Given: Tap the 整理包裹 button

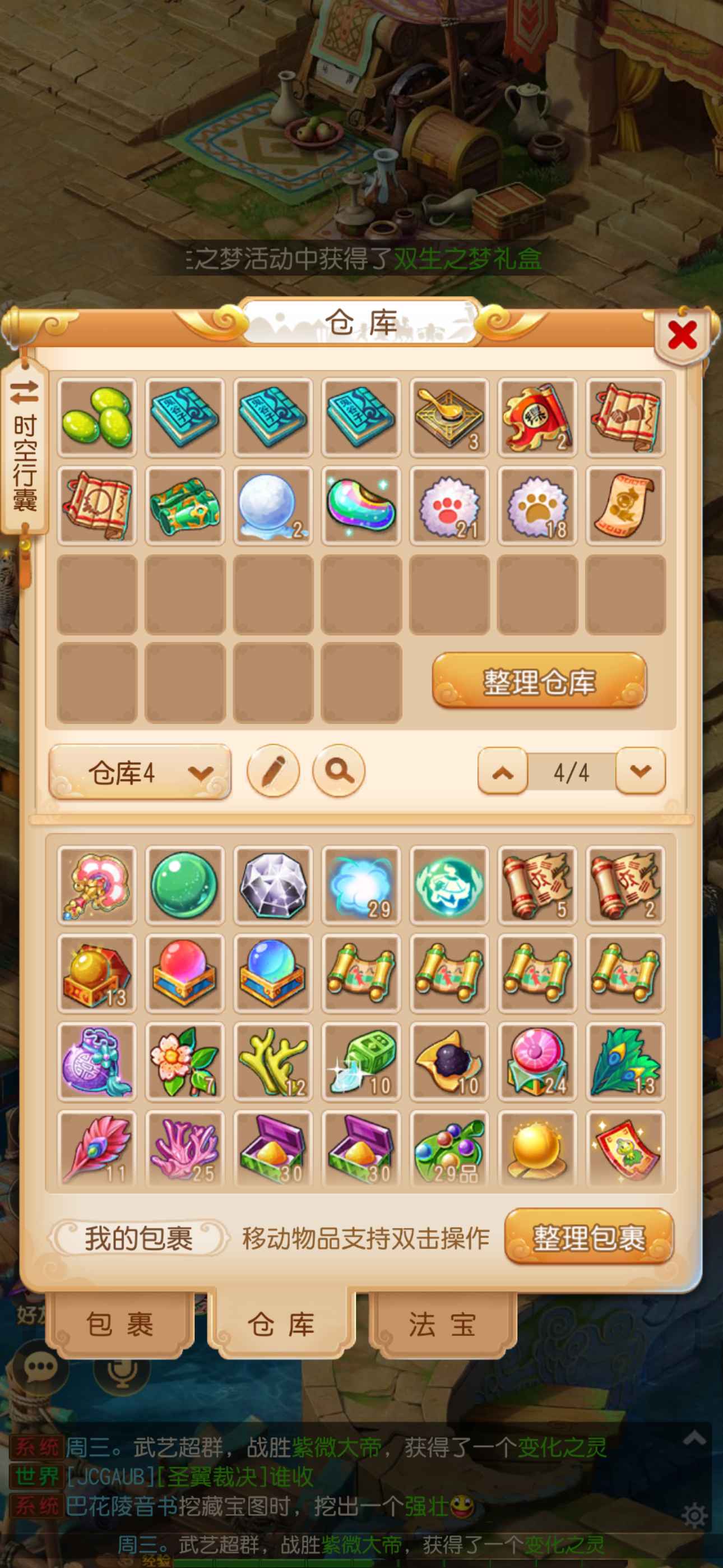Looking at the screenshot, I should pos(588,1238).
